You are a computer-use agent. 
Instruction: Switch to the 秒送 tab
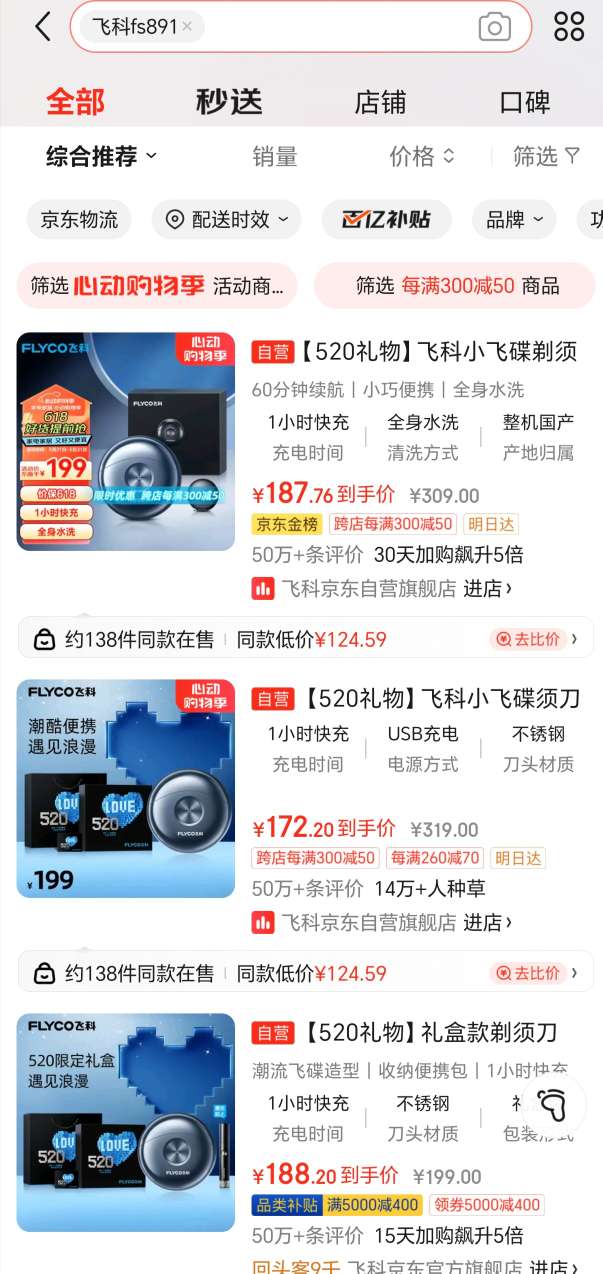coord(228,102)
